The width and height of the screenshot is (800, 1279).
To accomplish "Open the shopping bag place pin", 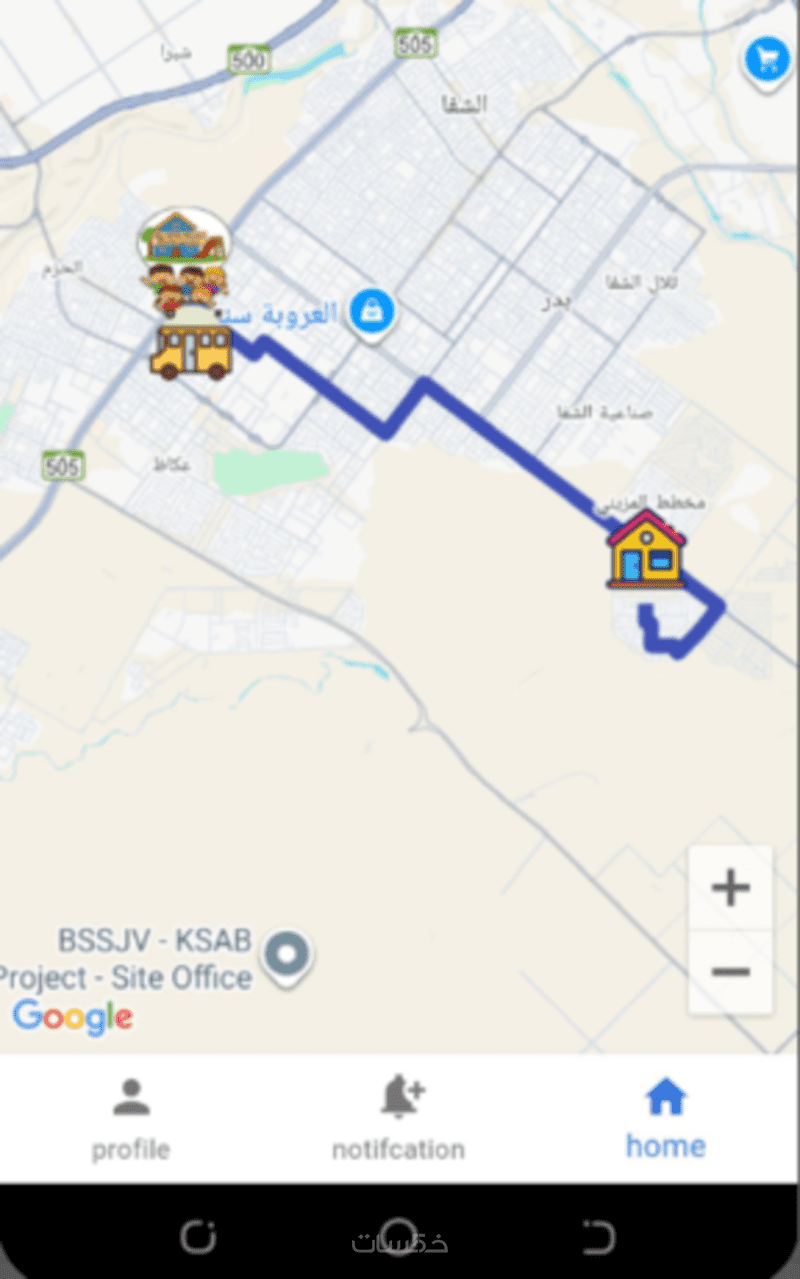I will pyautogui.click(x=373, y=313).
